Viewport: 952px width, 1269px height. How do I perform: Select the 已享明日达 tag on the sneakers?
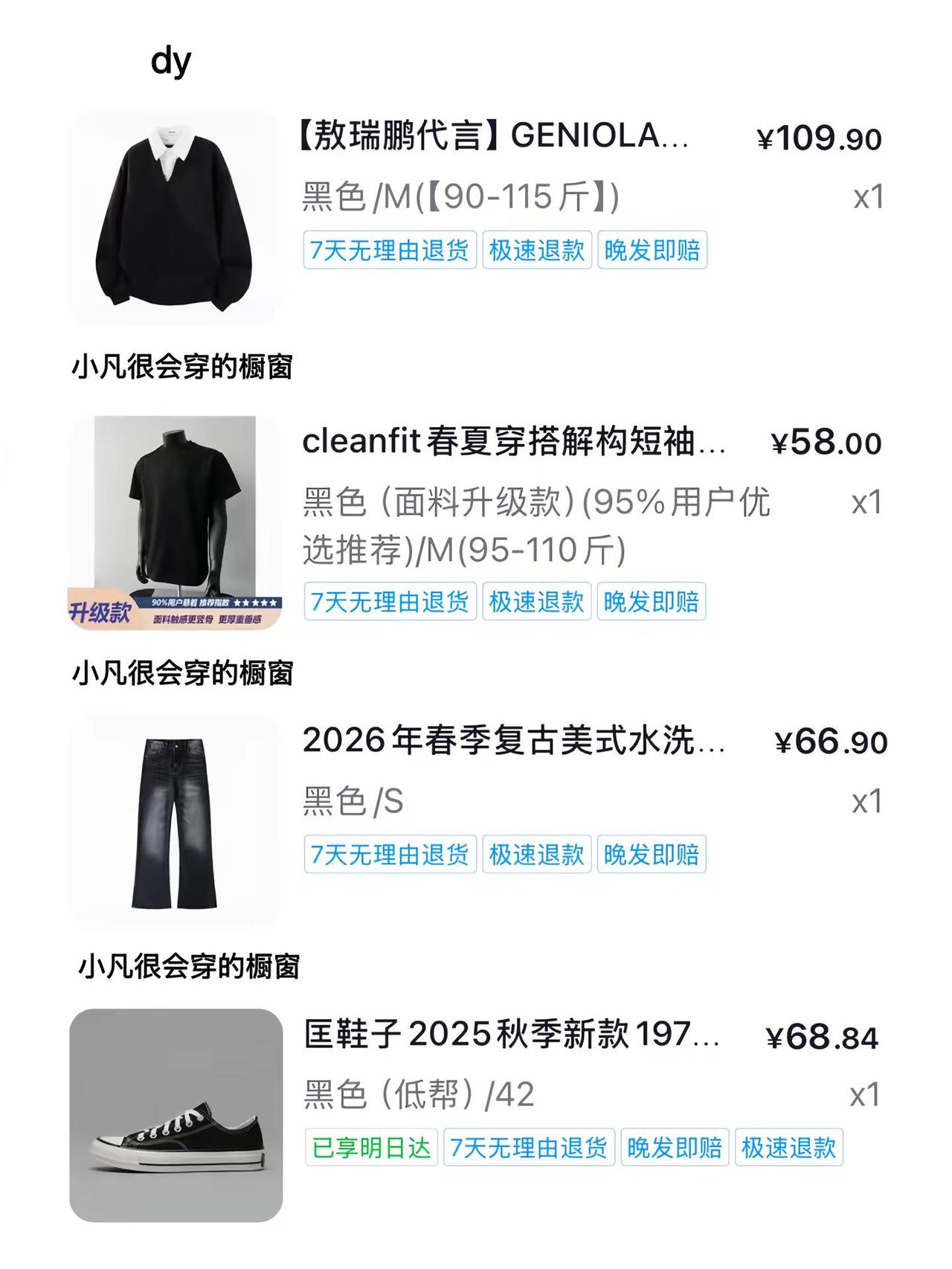coord(370,1148)
